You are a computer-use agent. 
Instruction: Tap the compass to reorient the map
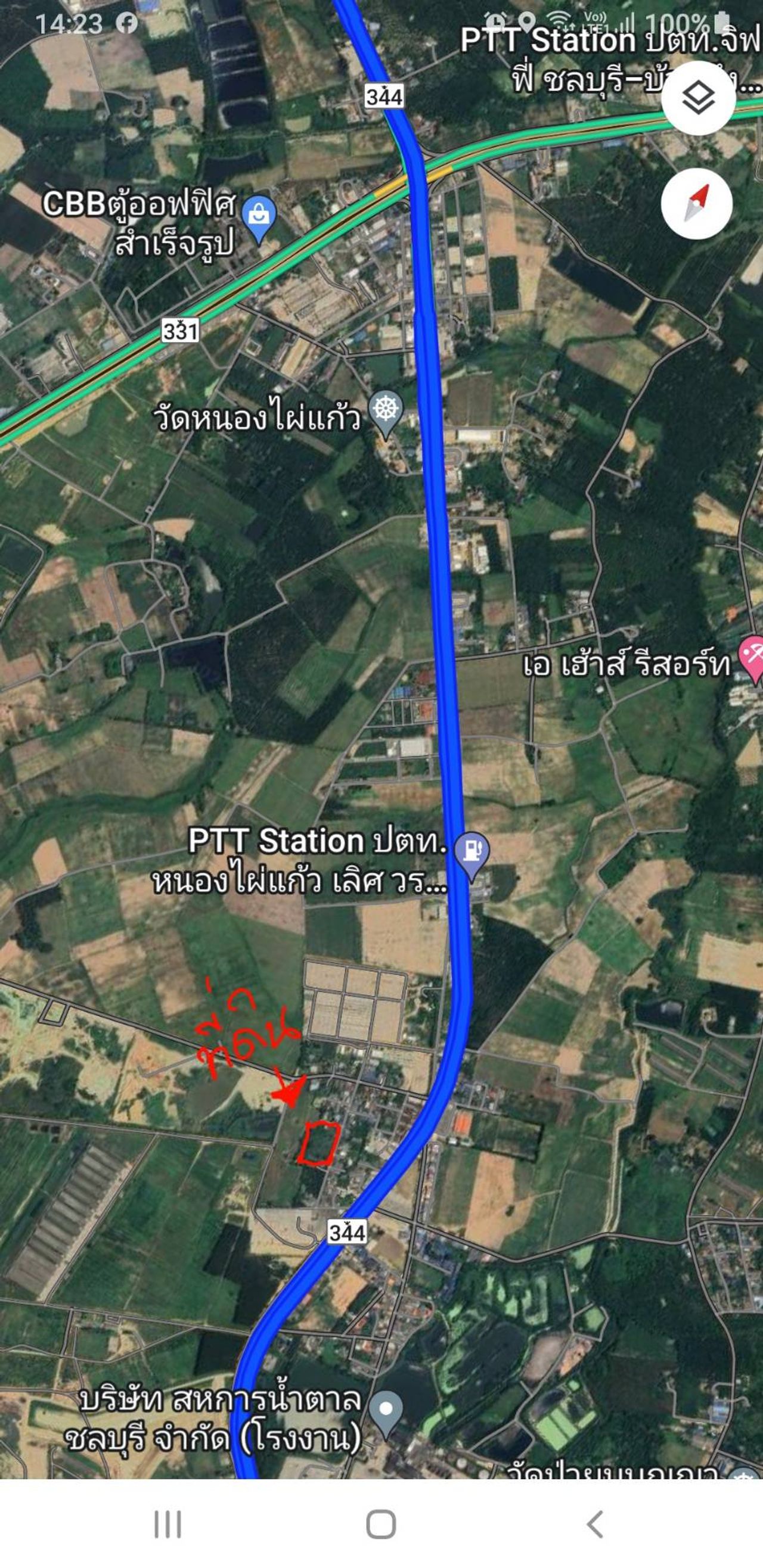696,203
